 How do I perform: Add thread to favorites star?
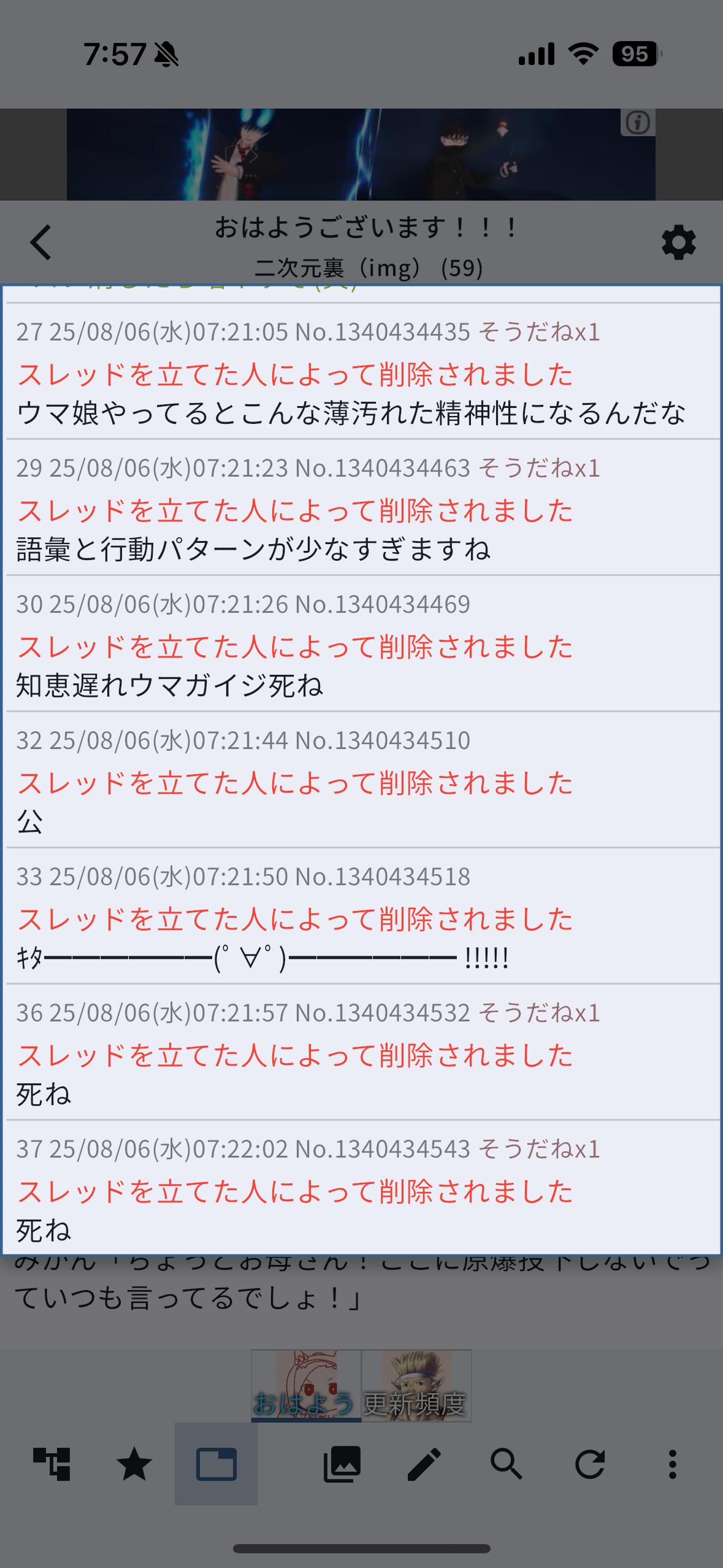pyautogui.click(x=134, y=1464)
